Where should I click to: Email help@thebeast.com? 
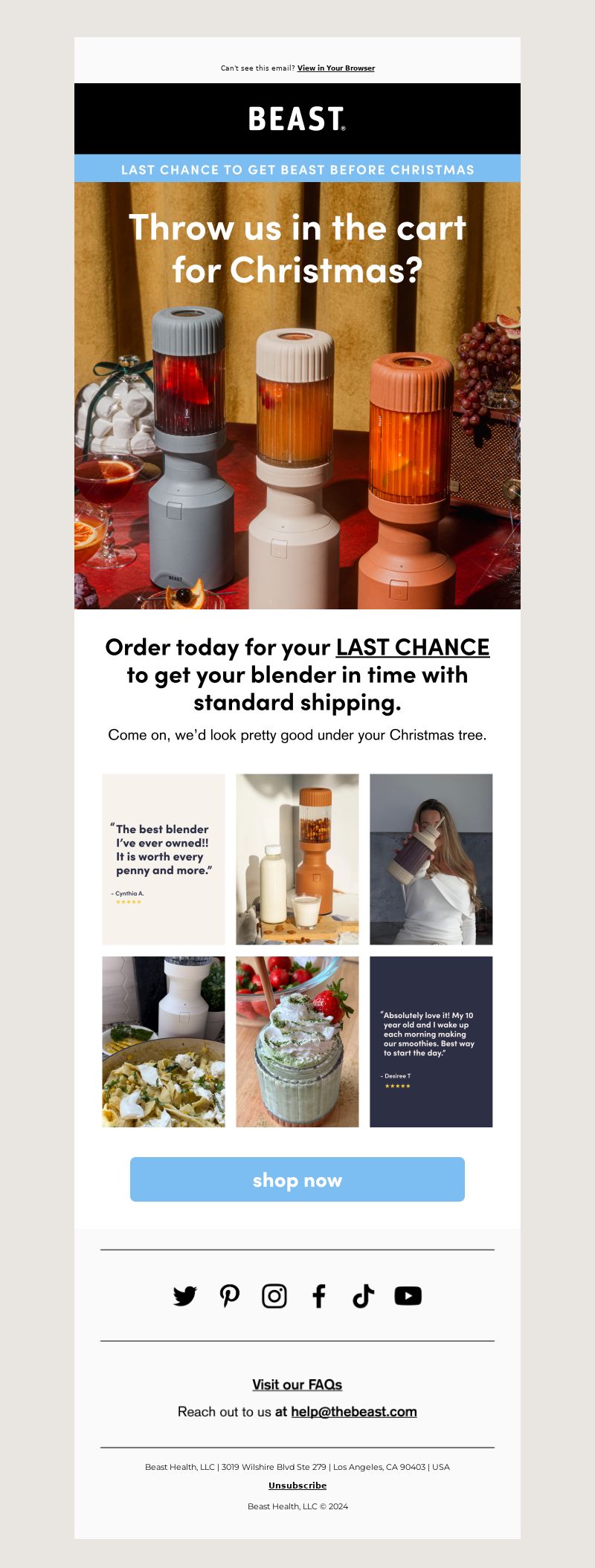(353, 1412)
